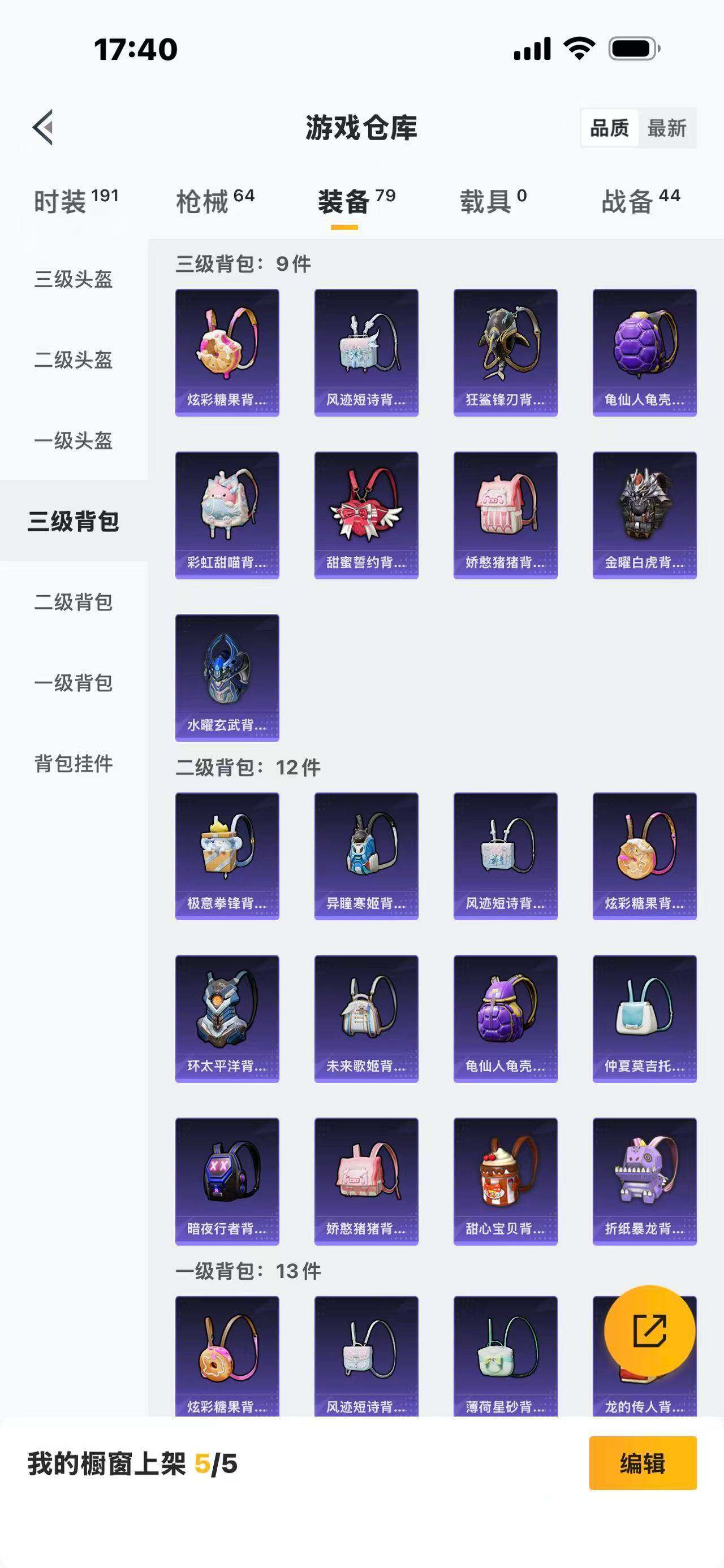View the 水曜玄武 backpack item
Screen dimensions: 724x1568
[x=227, y=678]
